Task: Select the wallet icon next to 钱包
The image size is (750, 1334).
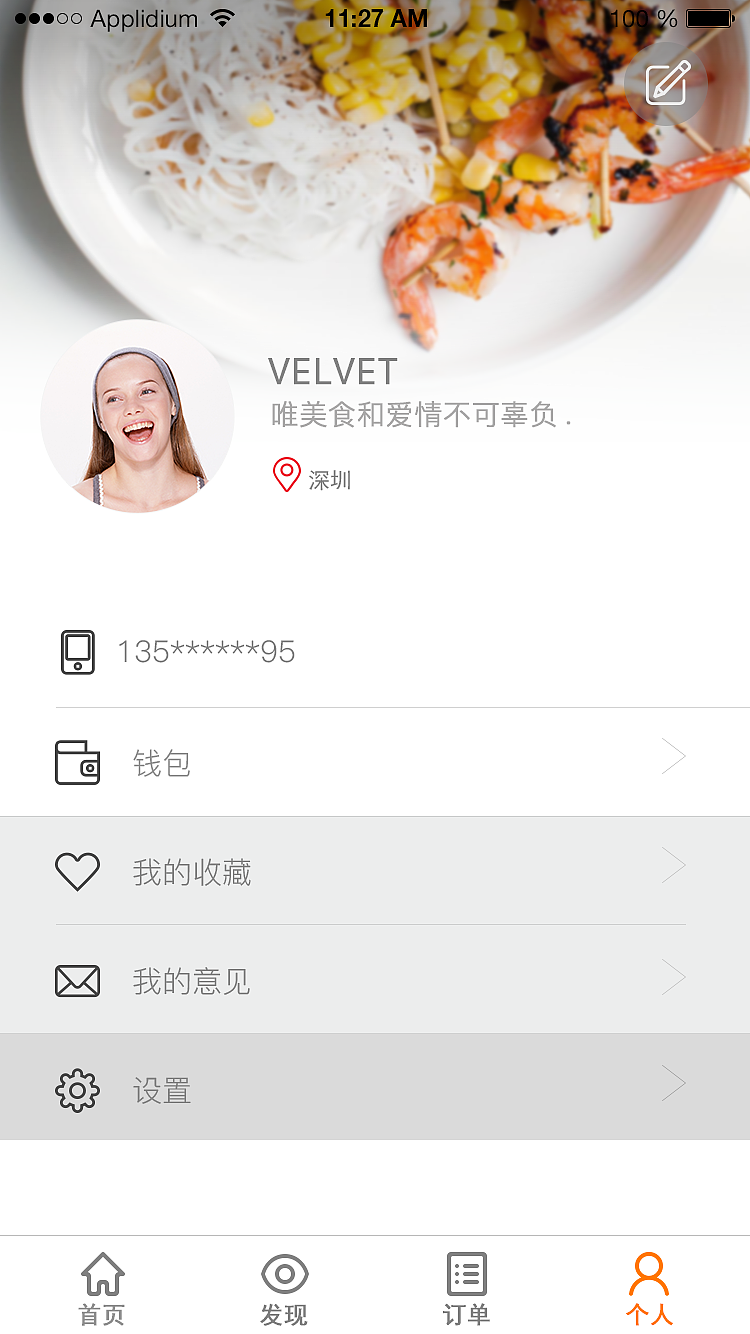Action: tap(77, 762)
